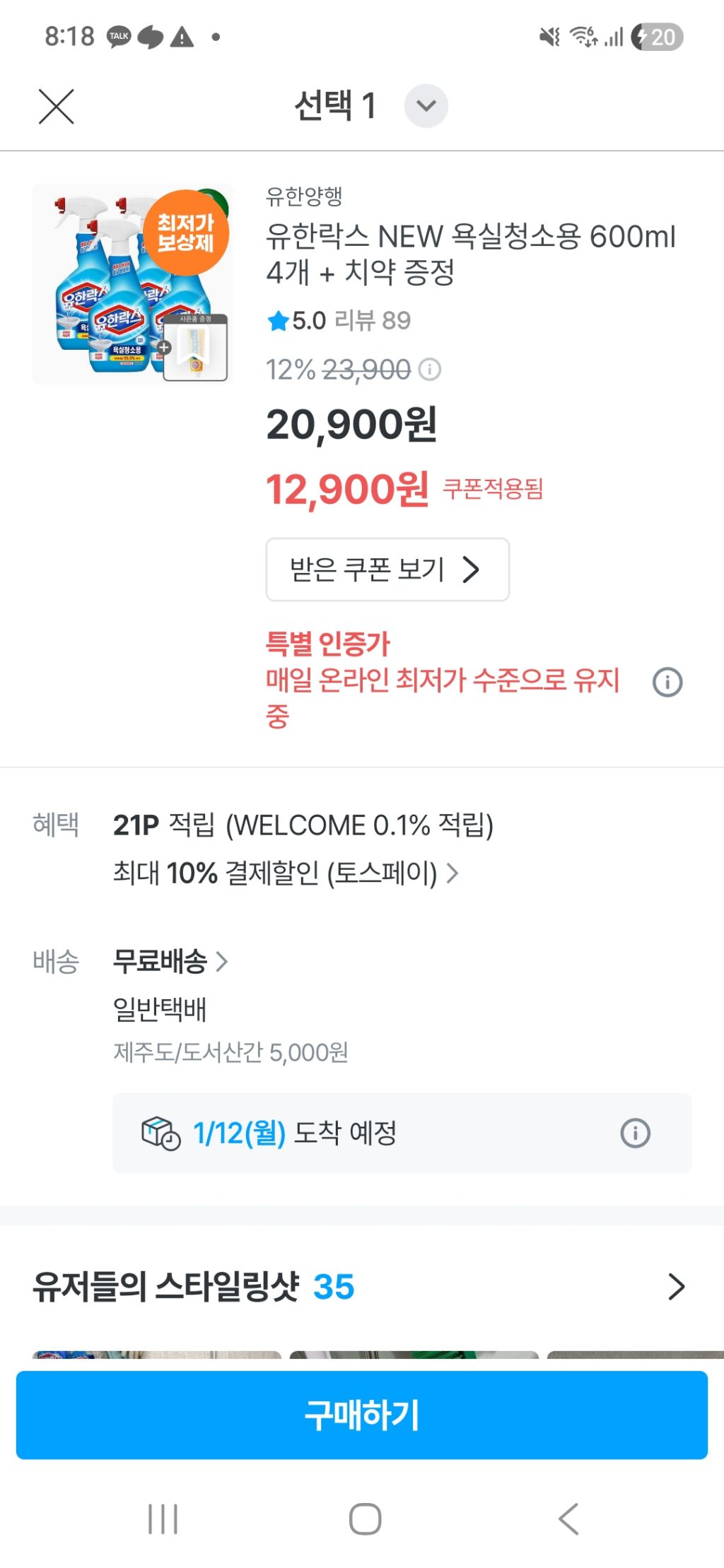Image resolution: width=724 pixels, height=1568 pixels.
Task: Expand 유저들의 스타일링샷 section arrow
Action: point(677,1286)
